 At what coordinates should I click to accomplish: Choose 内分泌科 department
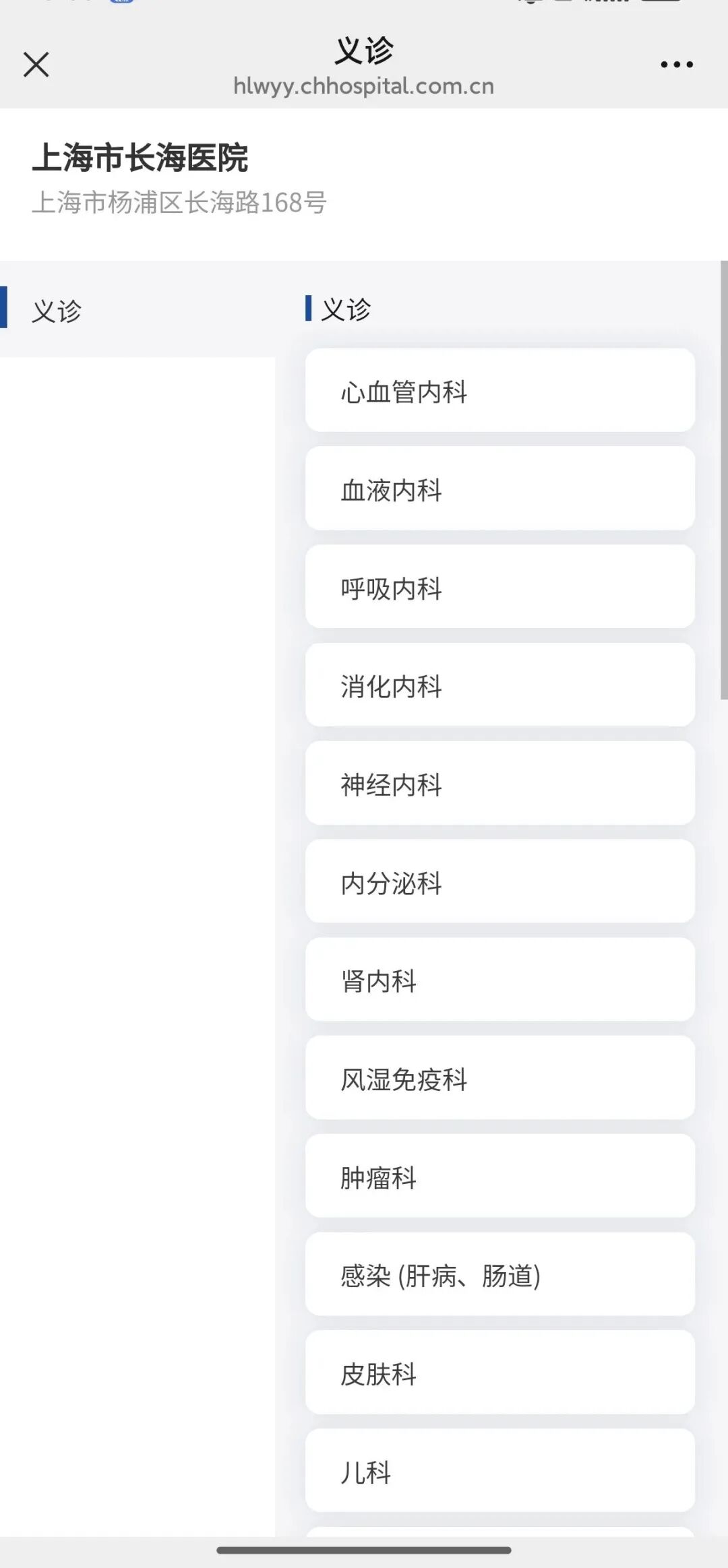[500, 881]
